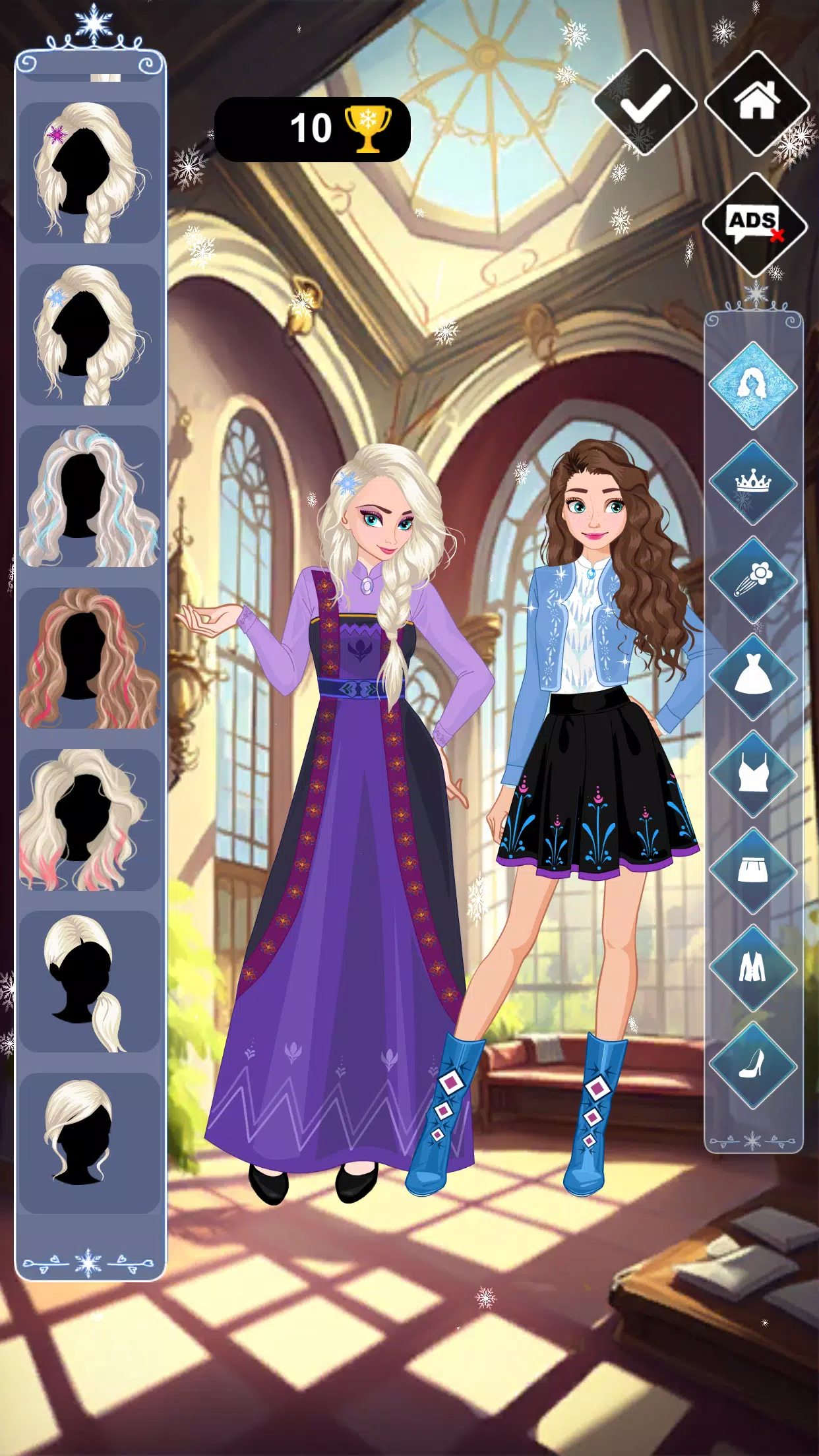Select the low ponytail white hairstyle
819x1456 pixels.
(90, 982)
